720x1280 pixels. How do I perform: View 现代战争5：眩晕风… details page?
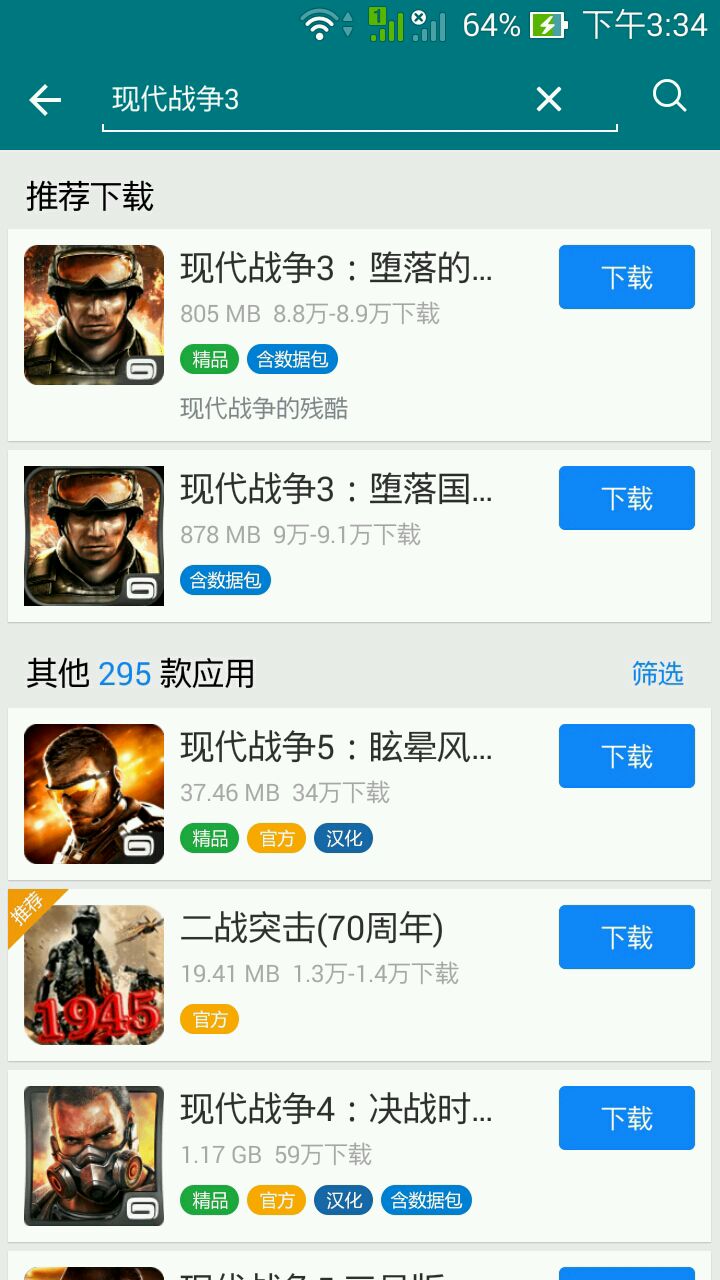[335, 748]
